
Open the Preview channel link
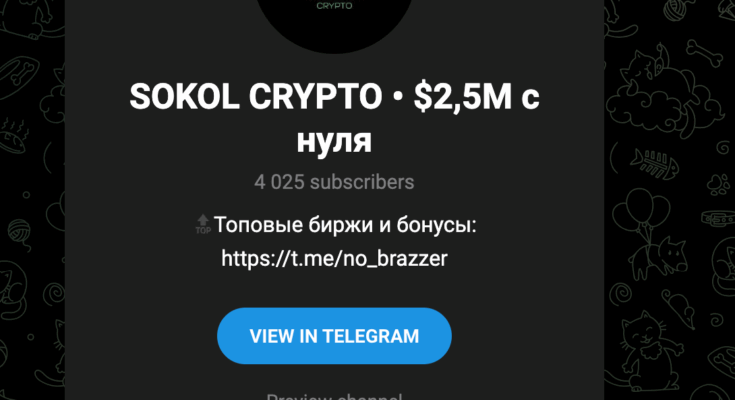[334, 396]
